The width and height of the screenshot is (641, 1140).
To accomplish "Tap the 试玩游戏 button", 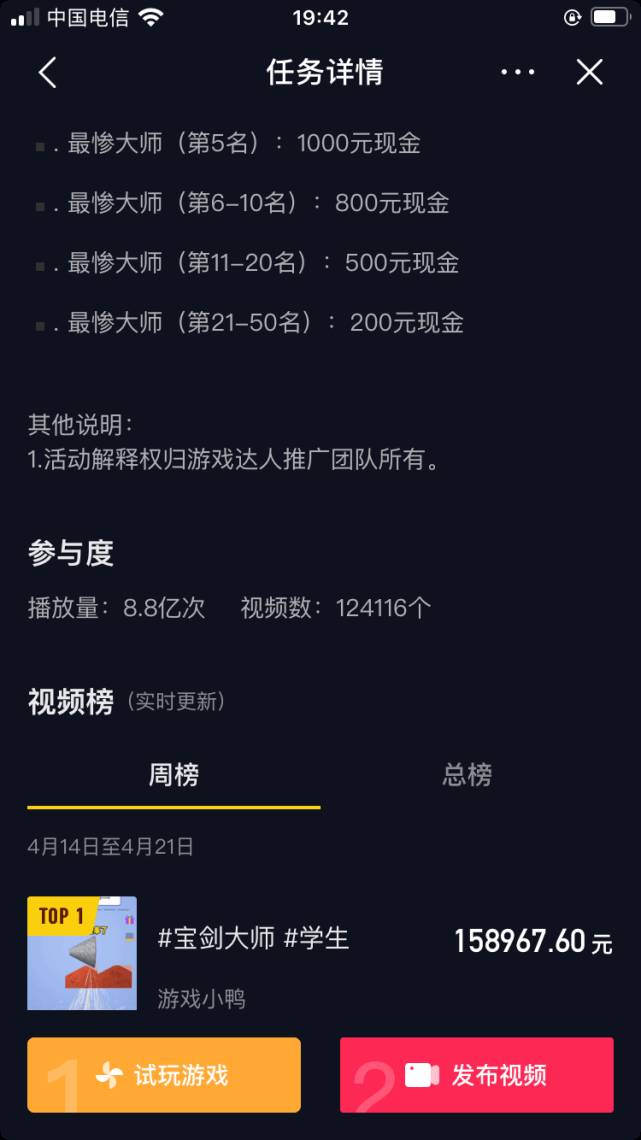I will (x=164, y=1075).
